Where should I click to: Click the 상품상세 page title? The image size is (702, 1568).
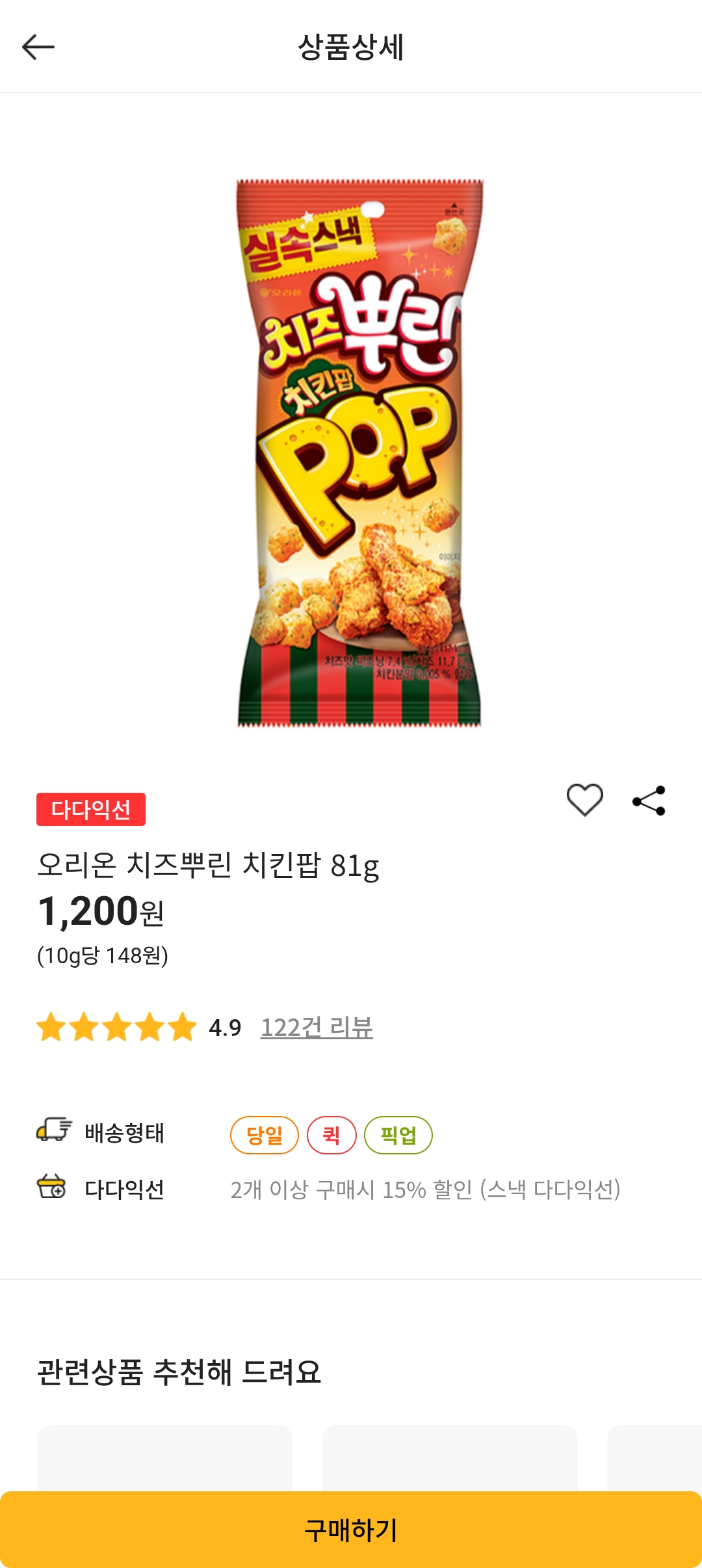point(351,47)
